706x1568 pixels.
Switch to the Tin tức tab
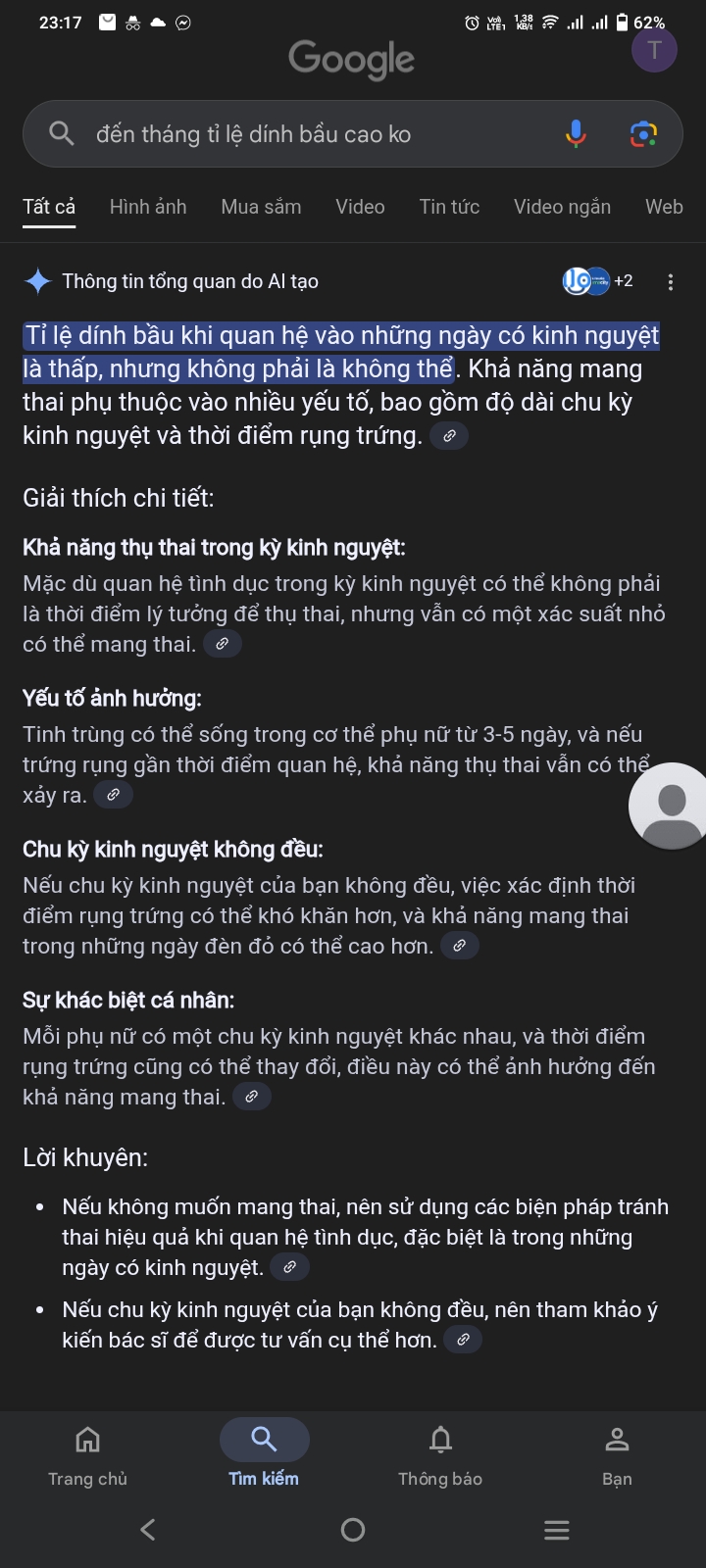coord(449,207)
